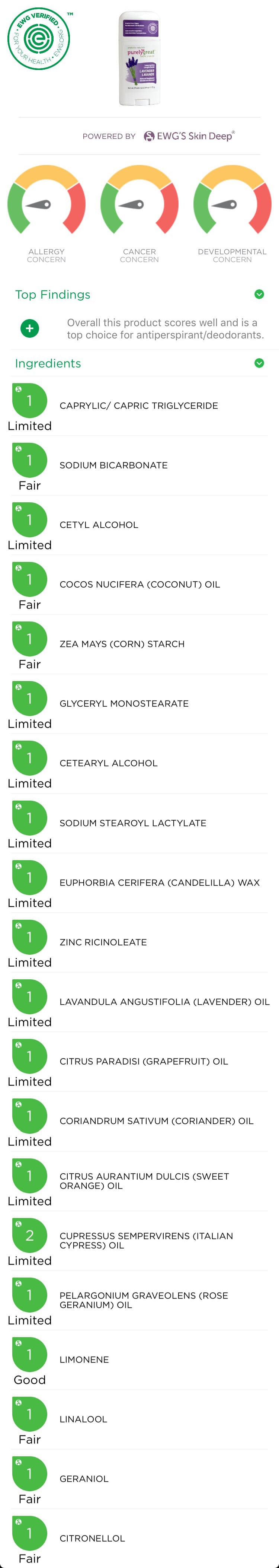Open Caprylic/Capric Triglyceride ingredient details
Image resolution: width=279 pixels, height=1568 pixels.
tap(139, 405)
